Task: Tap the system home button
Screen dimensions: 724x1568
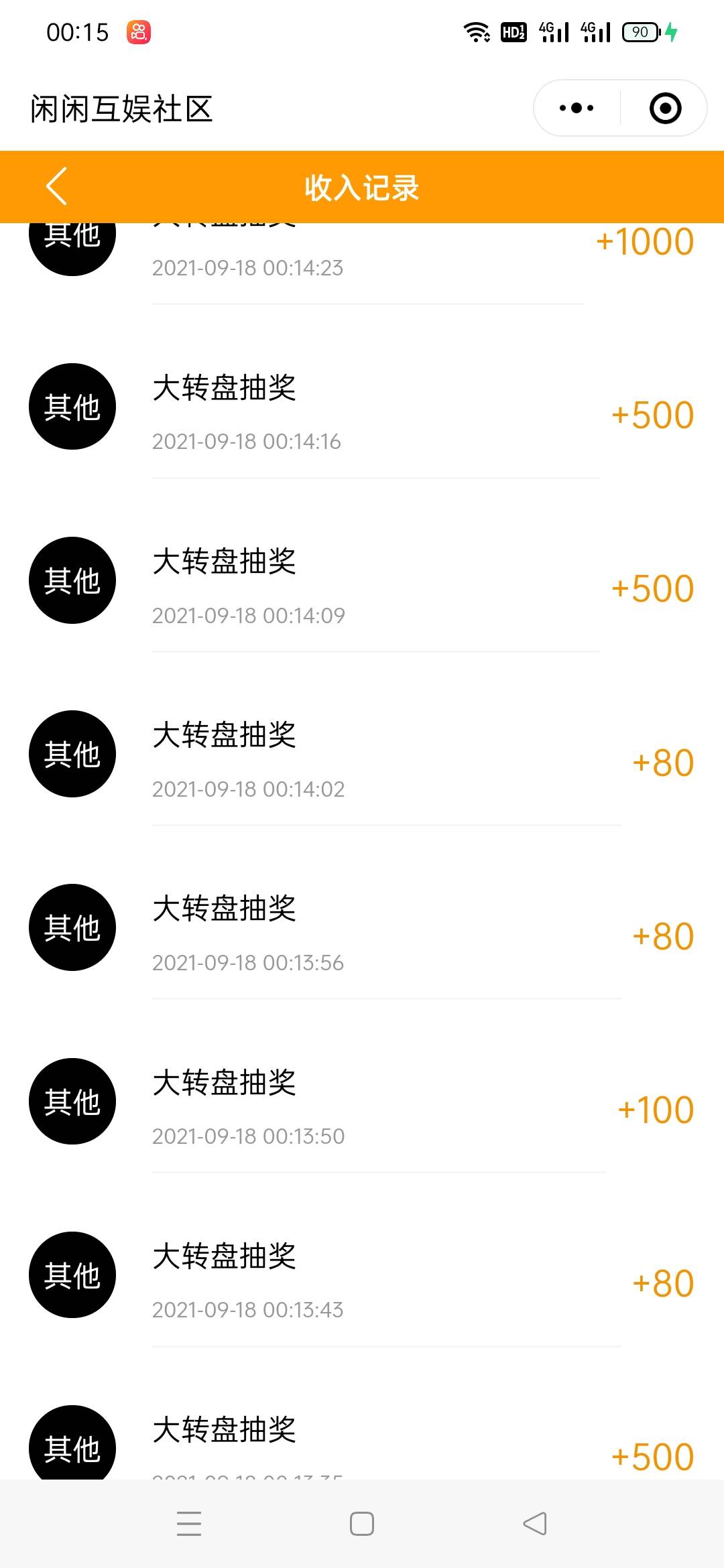Action: point(362,1524)
